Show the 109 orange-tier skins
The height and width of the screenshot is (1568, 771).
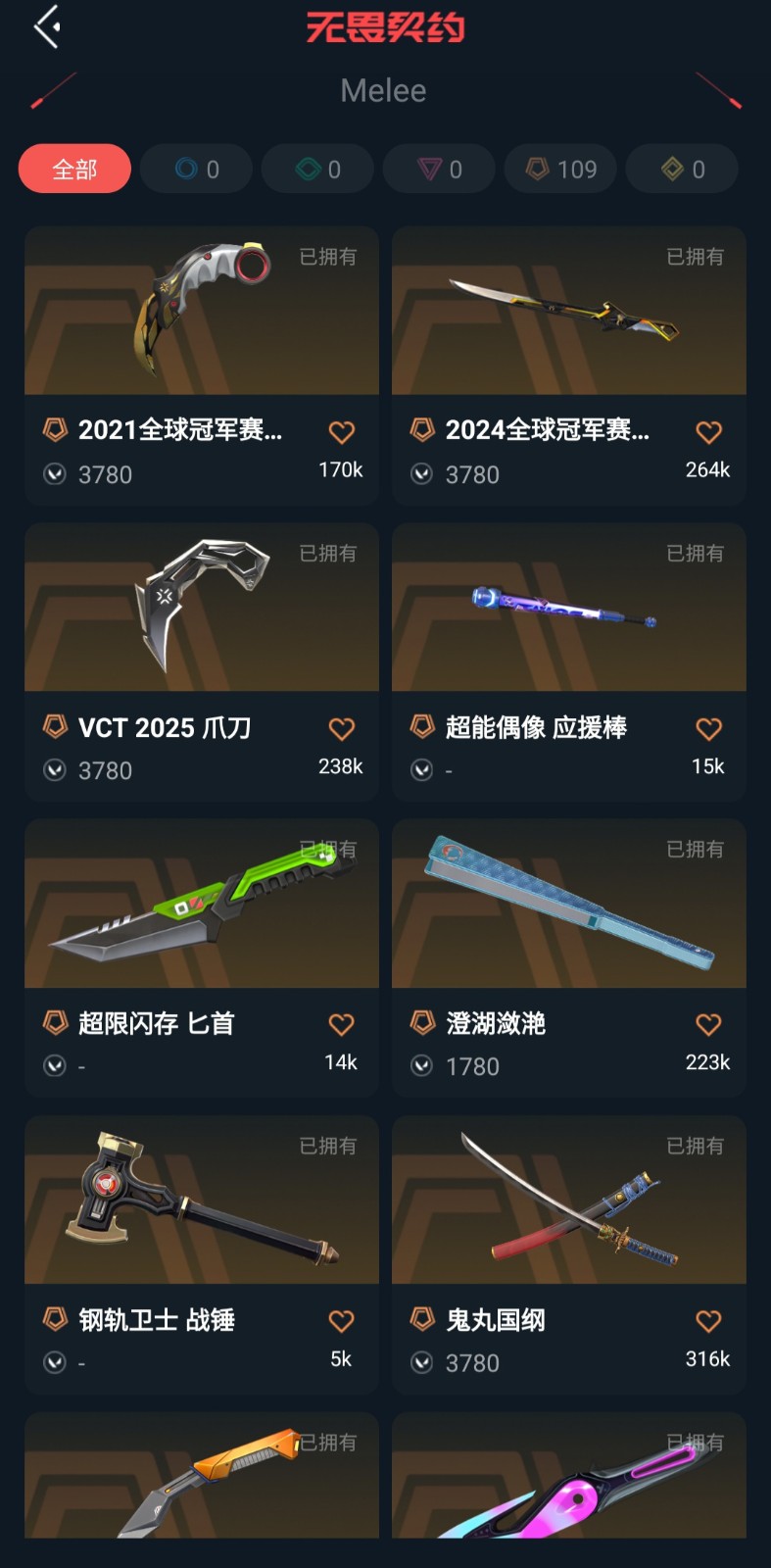[560, 169]
